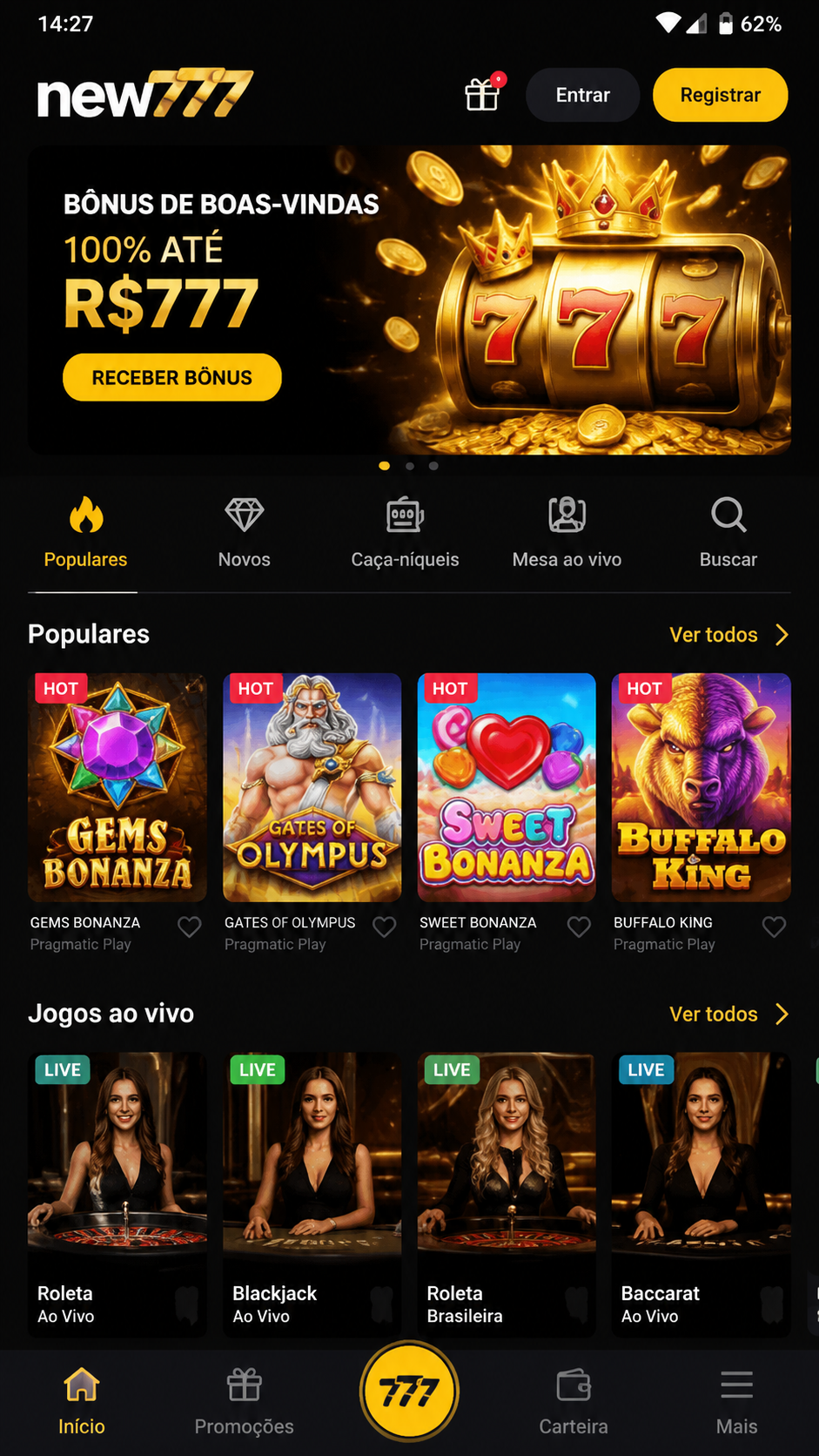
Task: Go to the Promoções tab
Action: tap(244, 1402)
